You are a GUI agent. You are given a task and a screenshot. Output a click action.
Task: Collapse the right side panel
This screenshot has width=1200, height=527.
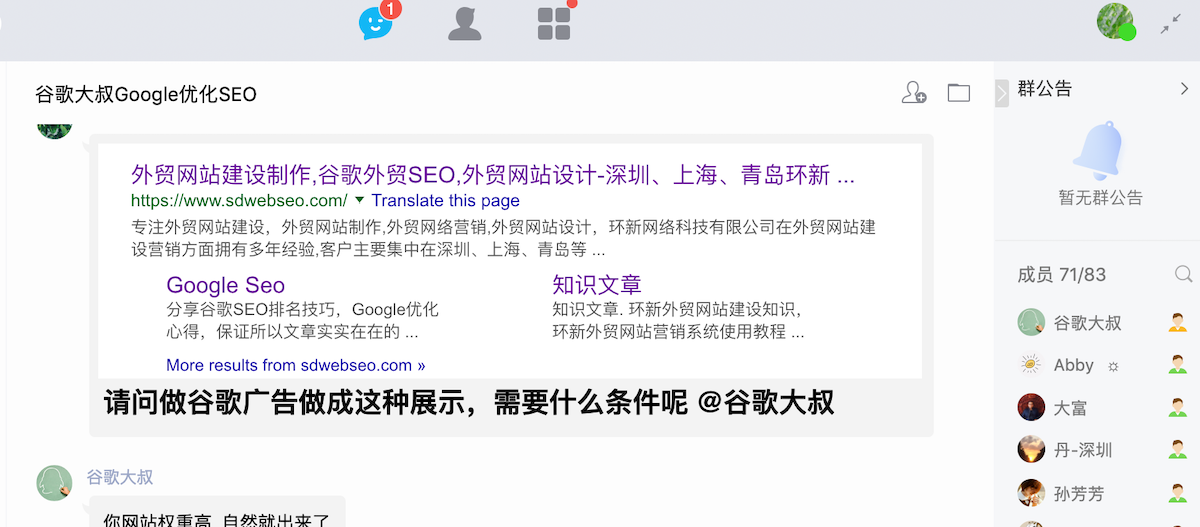click(x=1002, y=93)
